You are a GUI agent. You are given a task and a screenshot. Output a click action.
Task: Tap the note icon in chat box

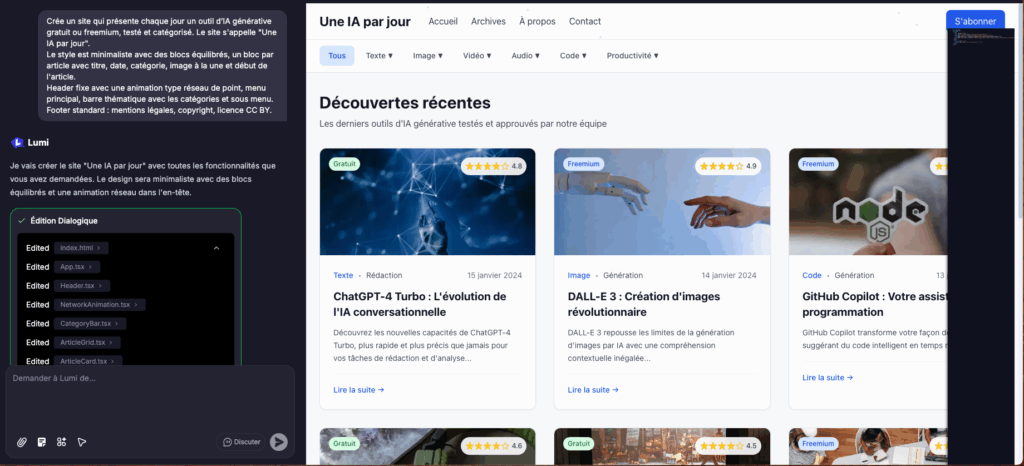[x=41, y=441]
